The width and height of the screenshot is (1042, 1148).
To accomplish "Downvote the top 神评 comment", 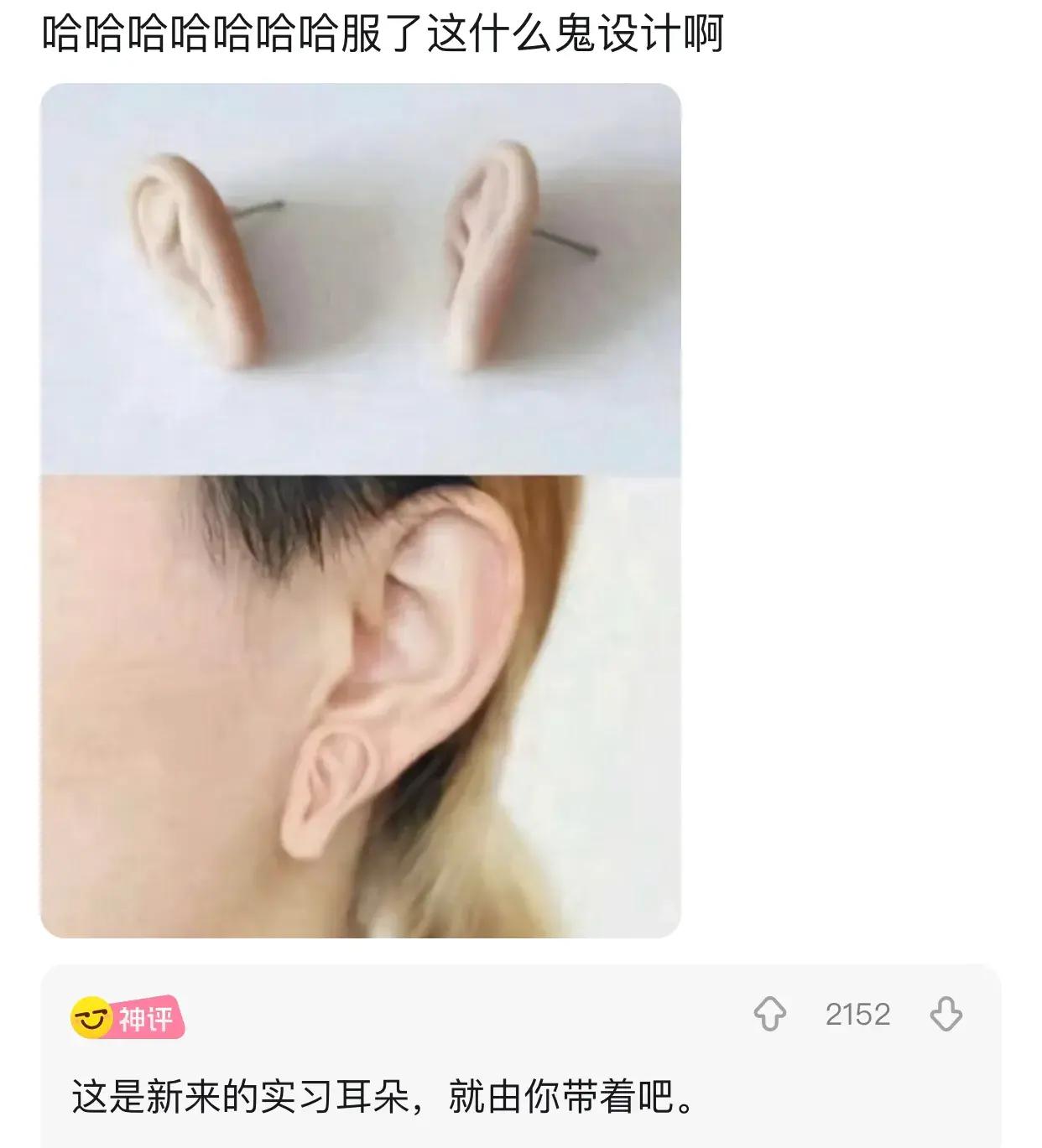I will pyautogui.click(x=946, y=1014).
